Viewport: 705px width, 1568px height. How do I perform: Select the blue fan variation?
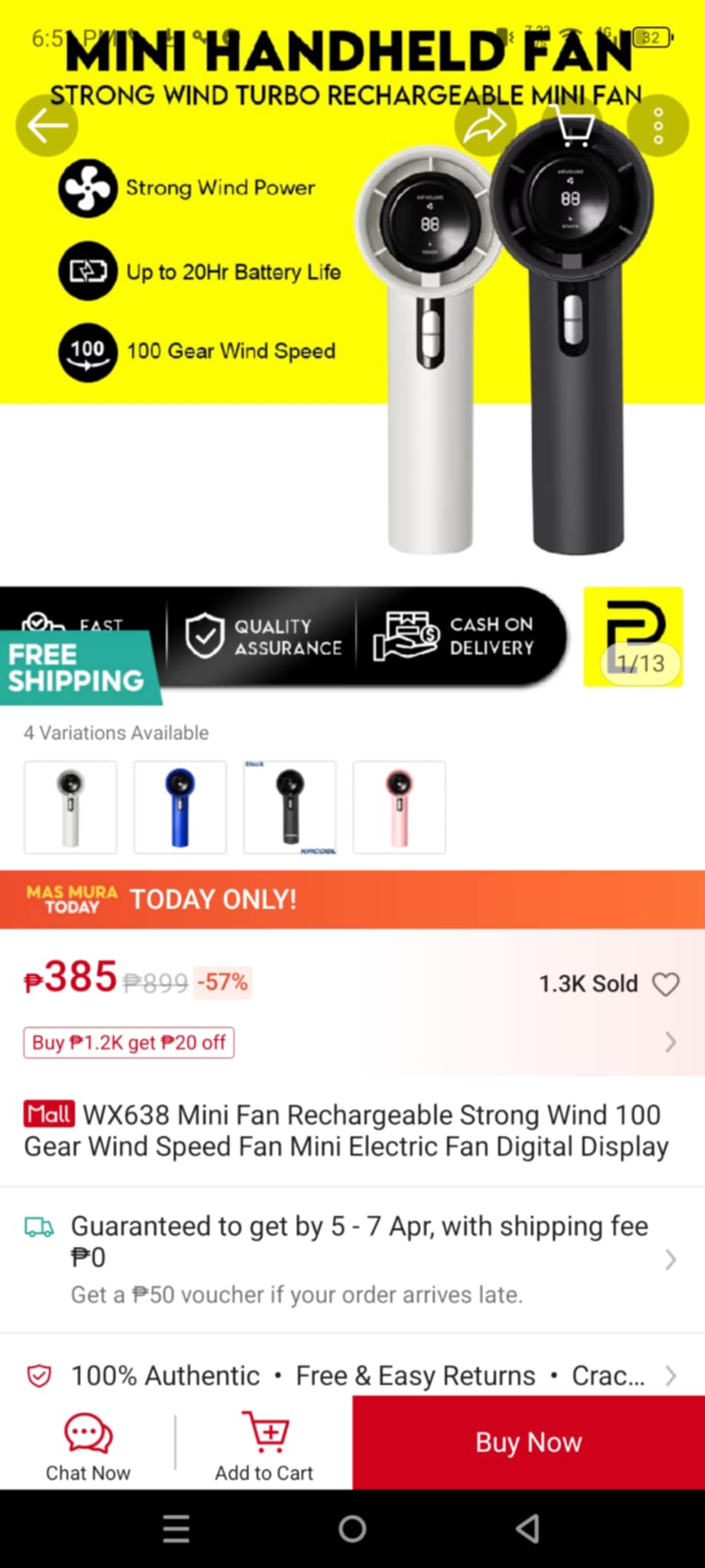coord(180,807)
